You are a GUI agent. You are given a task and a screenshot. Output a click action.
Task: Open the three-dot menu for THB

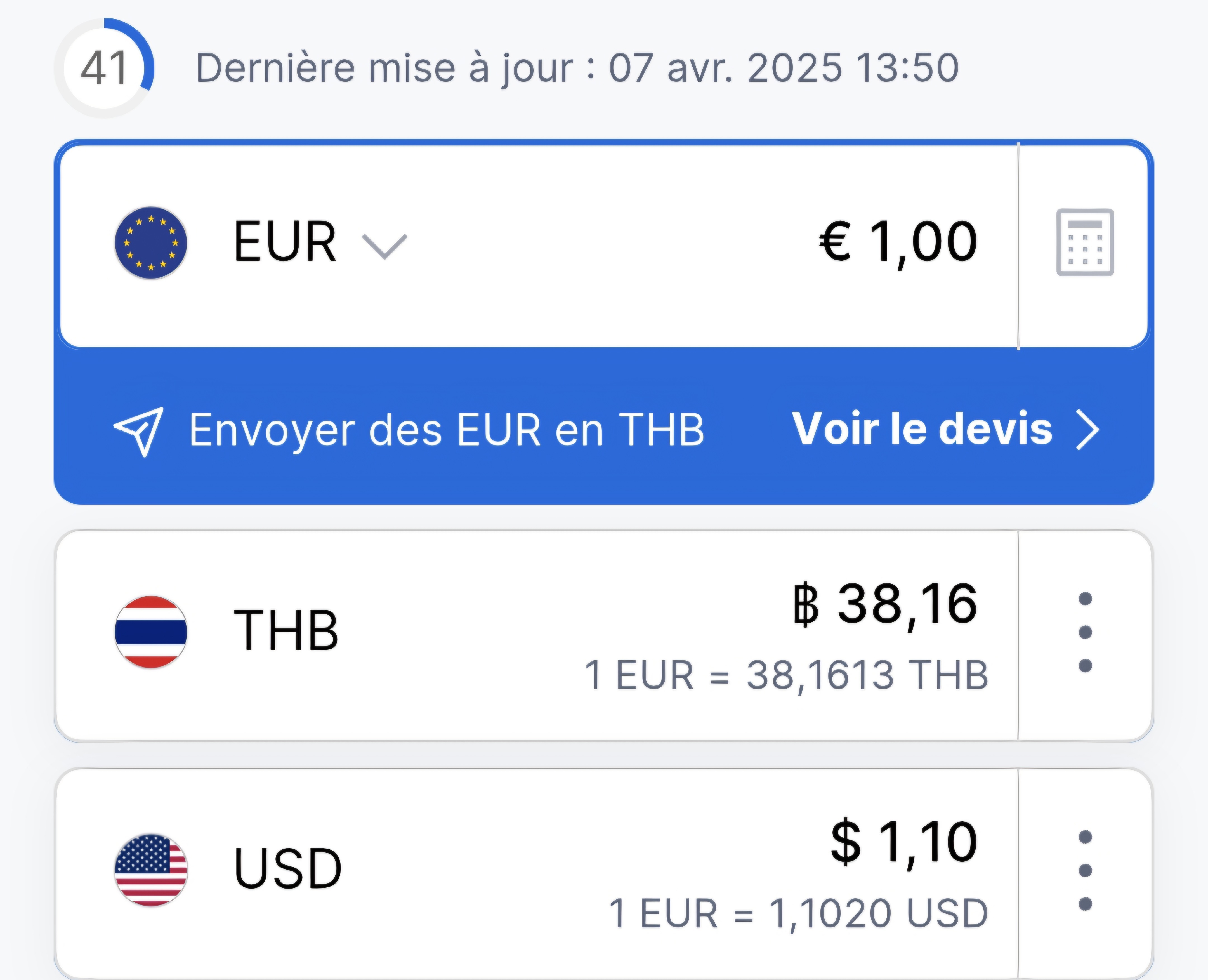(1084, 632)
